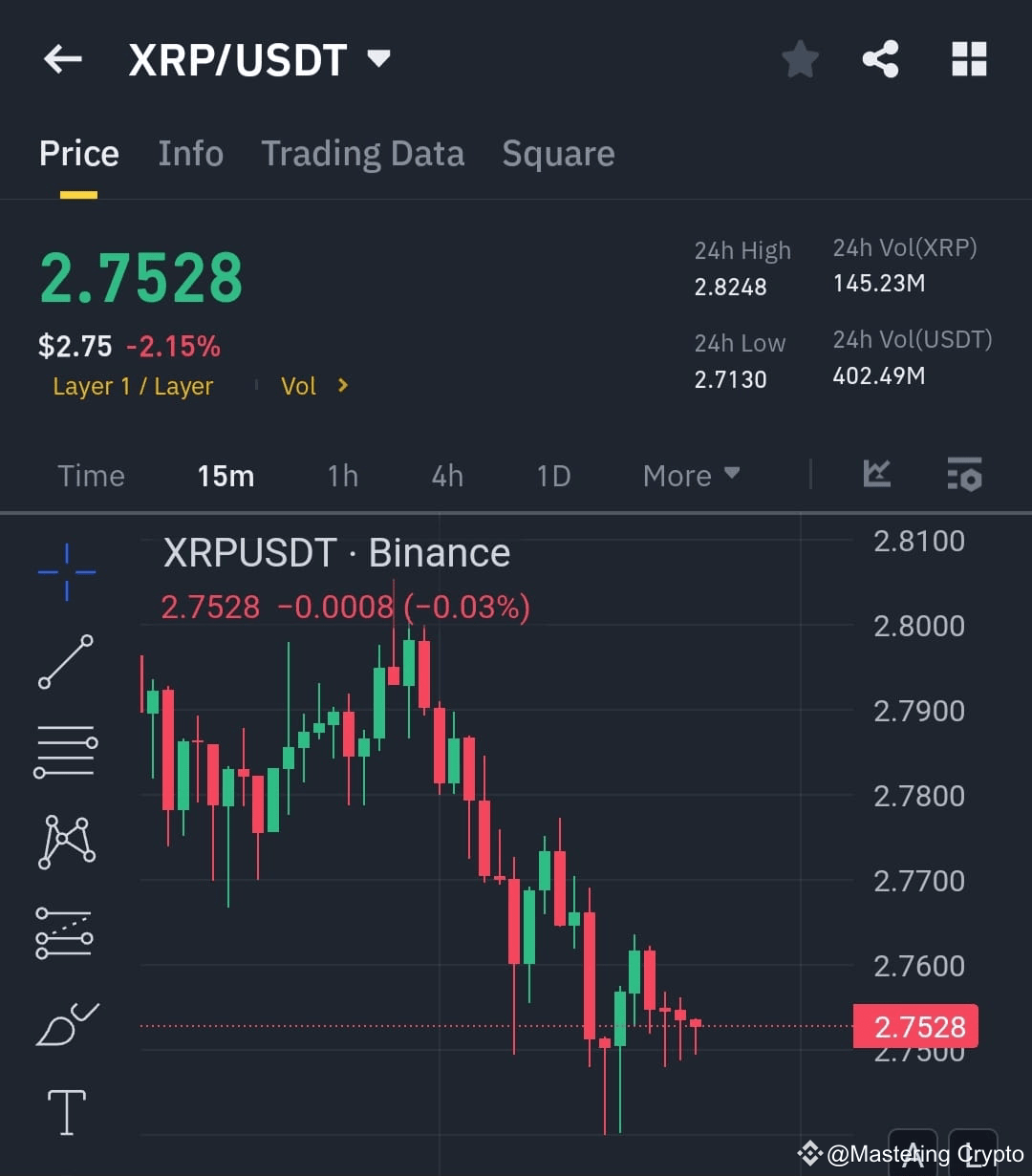Viewport: 1032px width, 1176px height.
Task: Select the text annotation tool
Action: (66, 1111)
